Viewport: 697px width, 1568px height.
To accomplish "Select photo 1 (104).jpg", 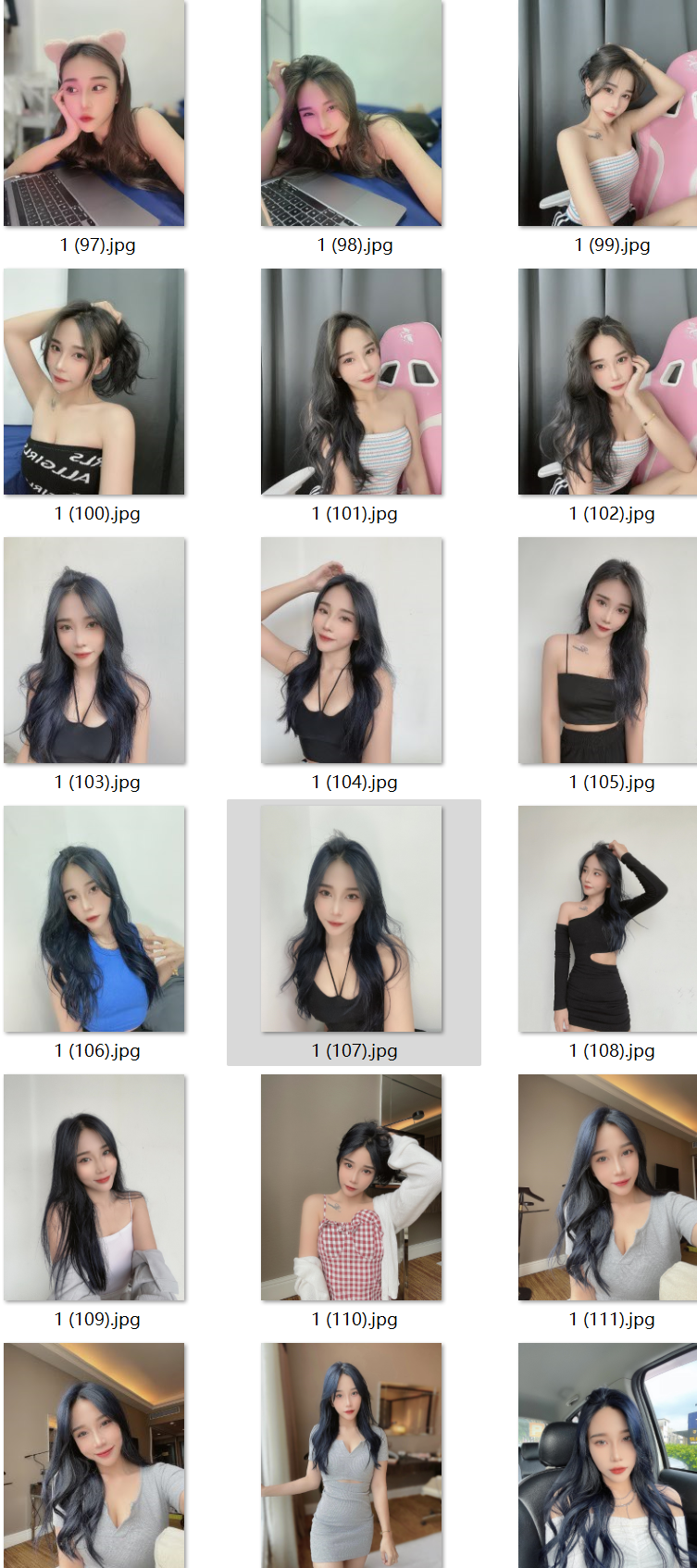I will 352,650.
